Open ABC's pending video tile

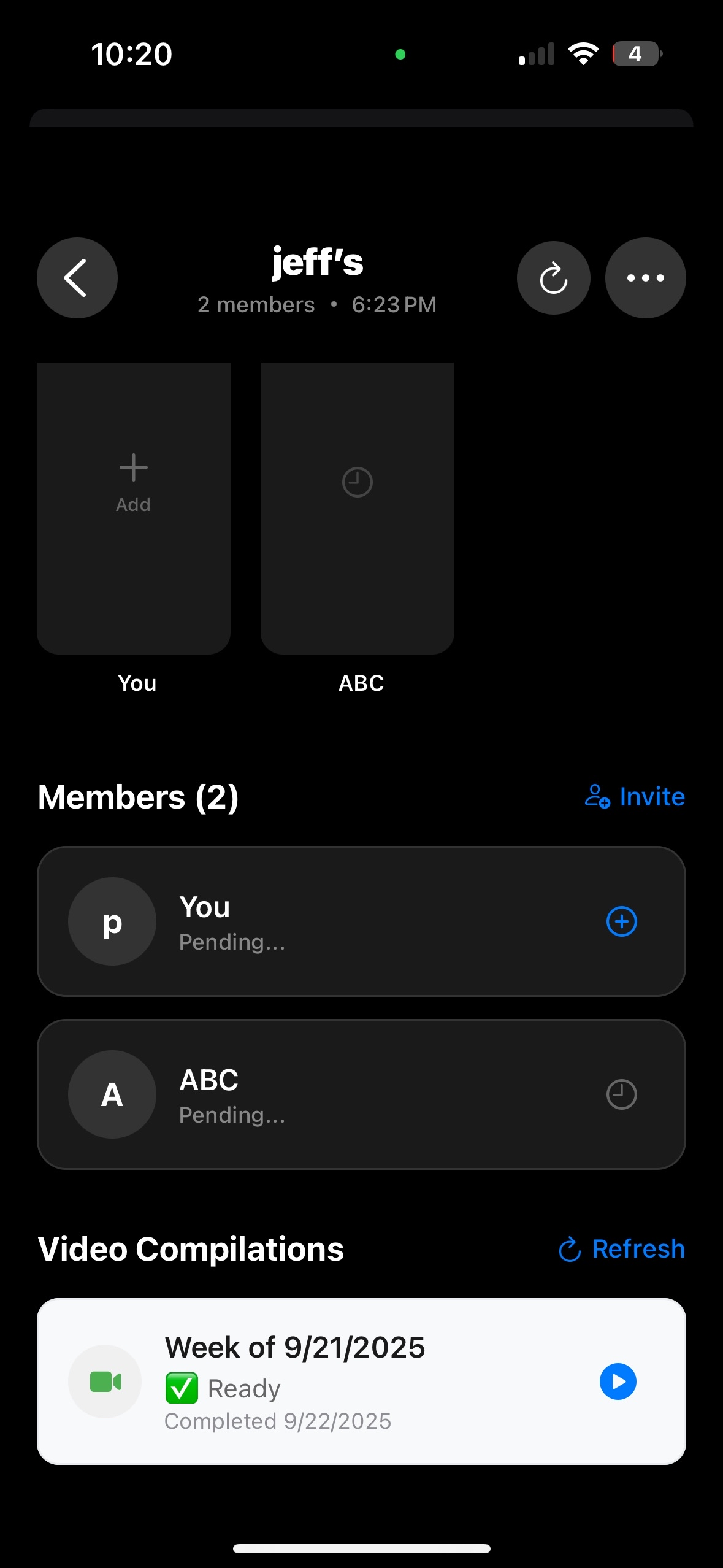(x=358, y=508)
